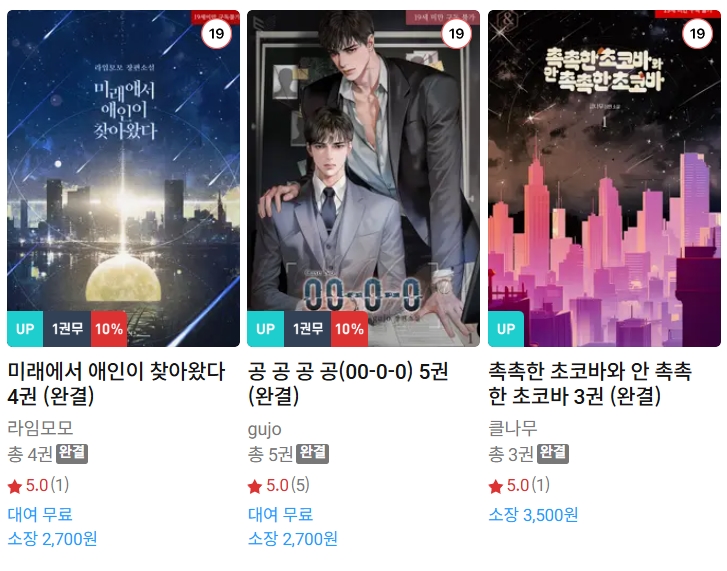View author 라임모모's works
The height and width of the screenshot is (571, 727).
(x=40, y=428)
